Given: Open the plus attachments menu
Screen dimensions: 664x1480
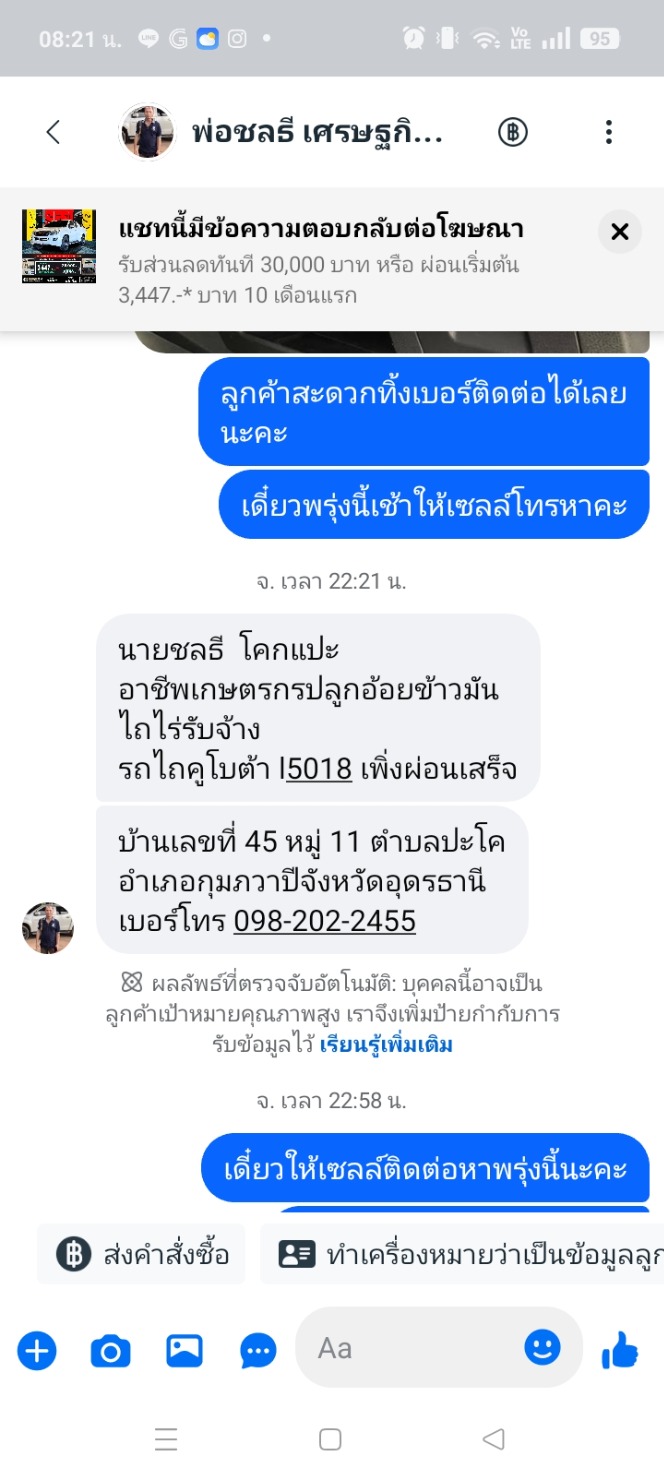Looking at the screenshot, I should point(36,1351).
